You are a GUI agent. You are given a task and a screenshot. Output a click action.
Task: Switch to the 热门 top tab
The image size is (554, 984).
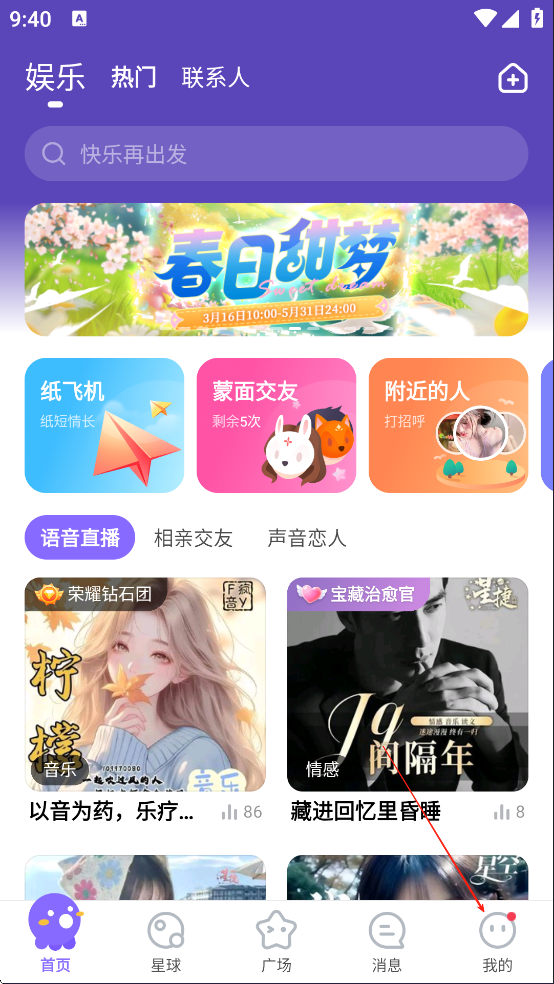pos(134,78)
